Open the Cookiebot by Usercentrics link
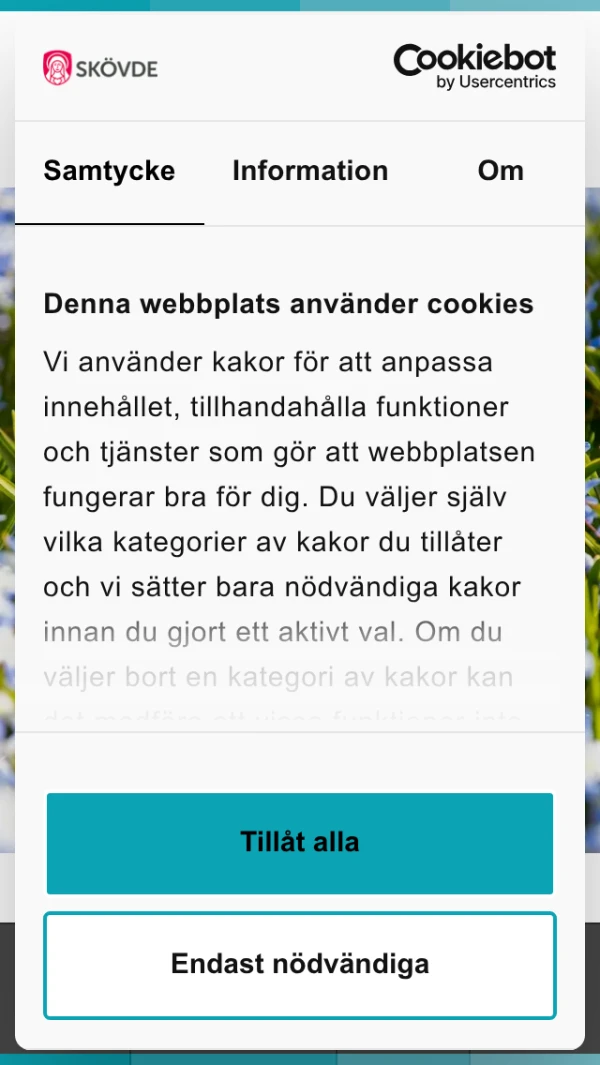The width and height of the screenshot is (600, 1065). point(474,67)
